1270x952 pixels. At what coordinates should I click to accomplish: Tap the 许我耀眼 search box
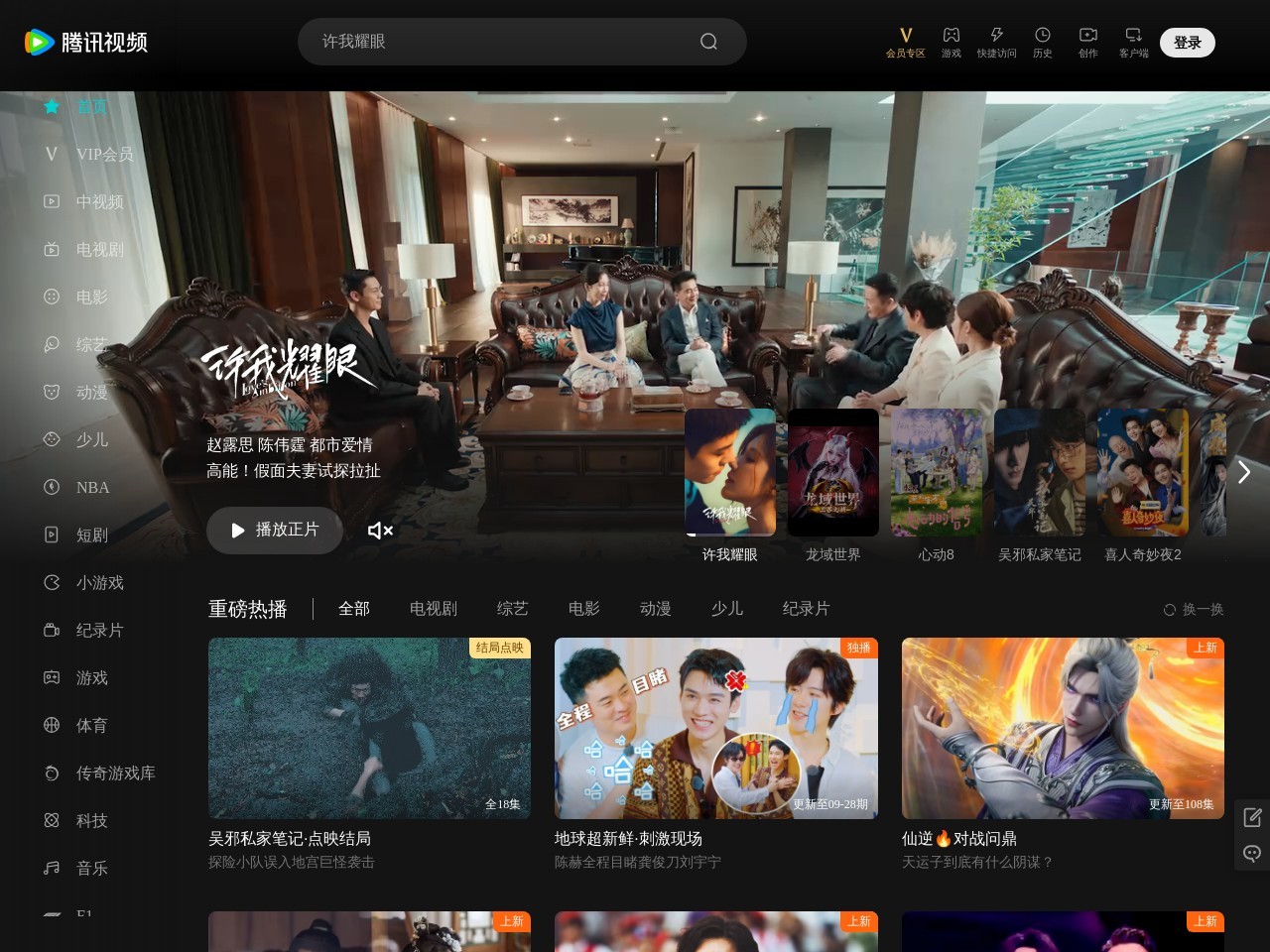click(496, 42)
